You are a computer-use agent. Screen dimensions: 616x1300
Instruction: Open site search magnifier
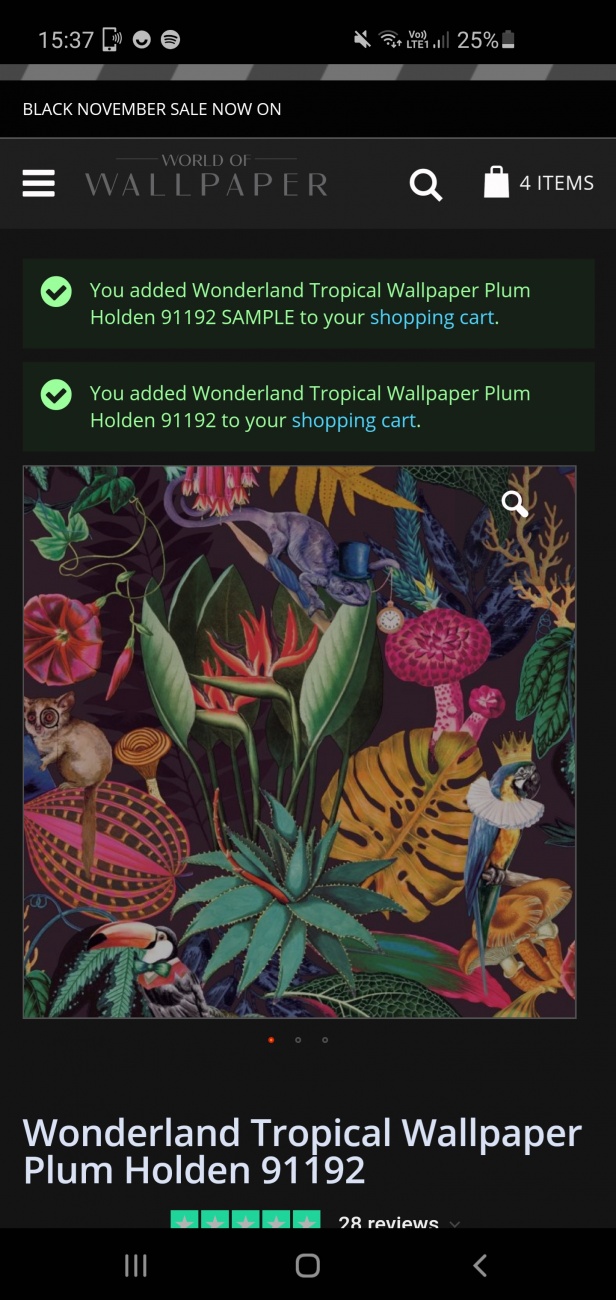[x=425, y=184]
